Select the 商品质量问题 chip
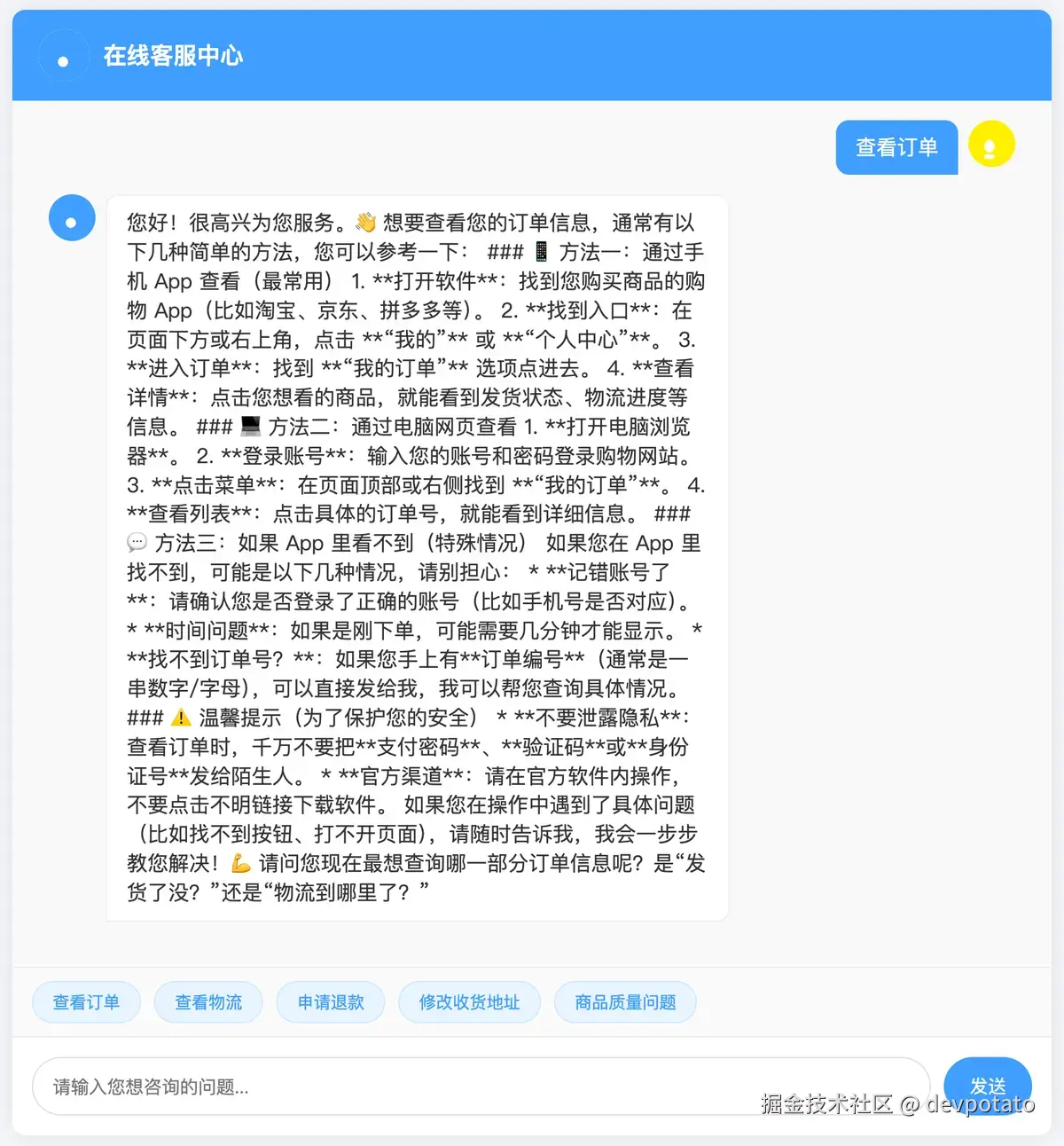1064x1146 pixels. coord(625,1002)
